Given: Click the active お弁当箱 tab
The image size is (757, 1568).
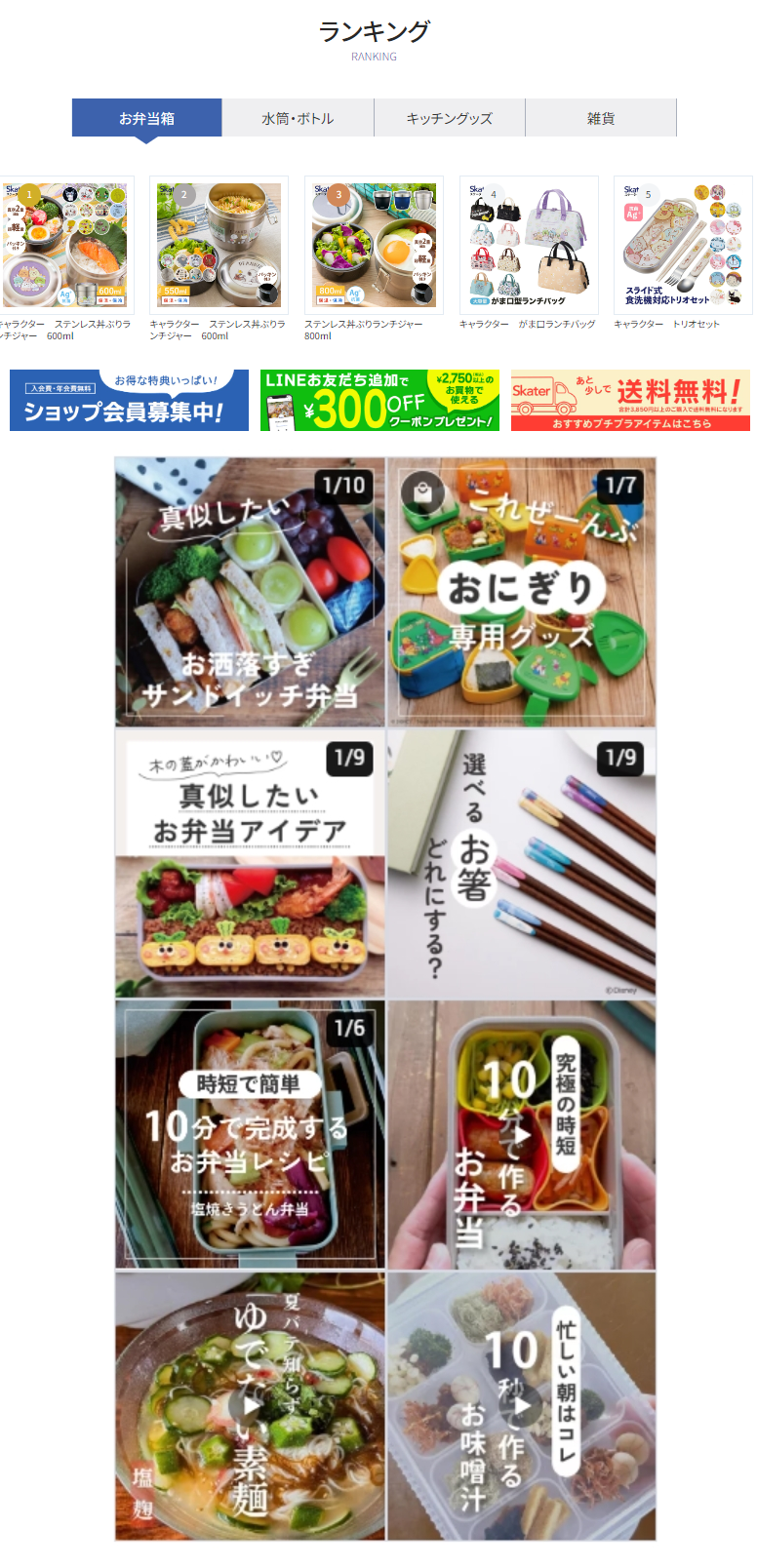Looking at the screenshot, I should (147, 117).
